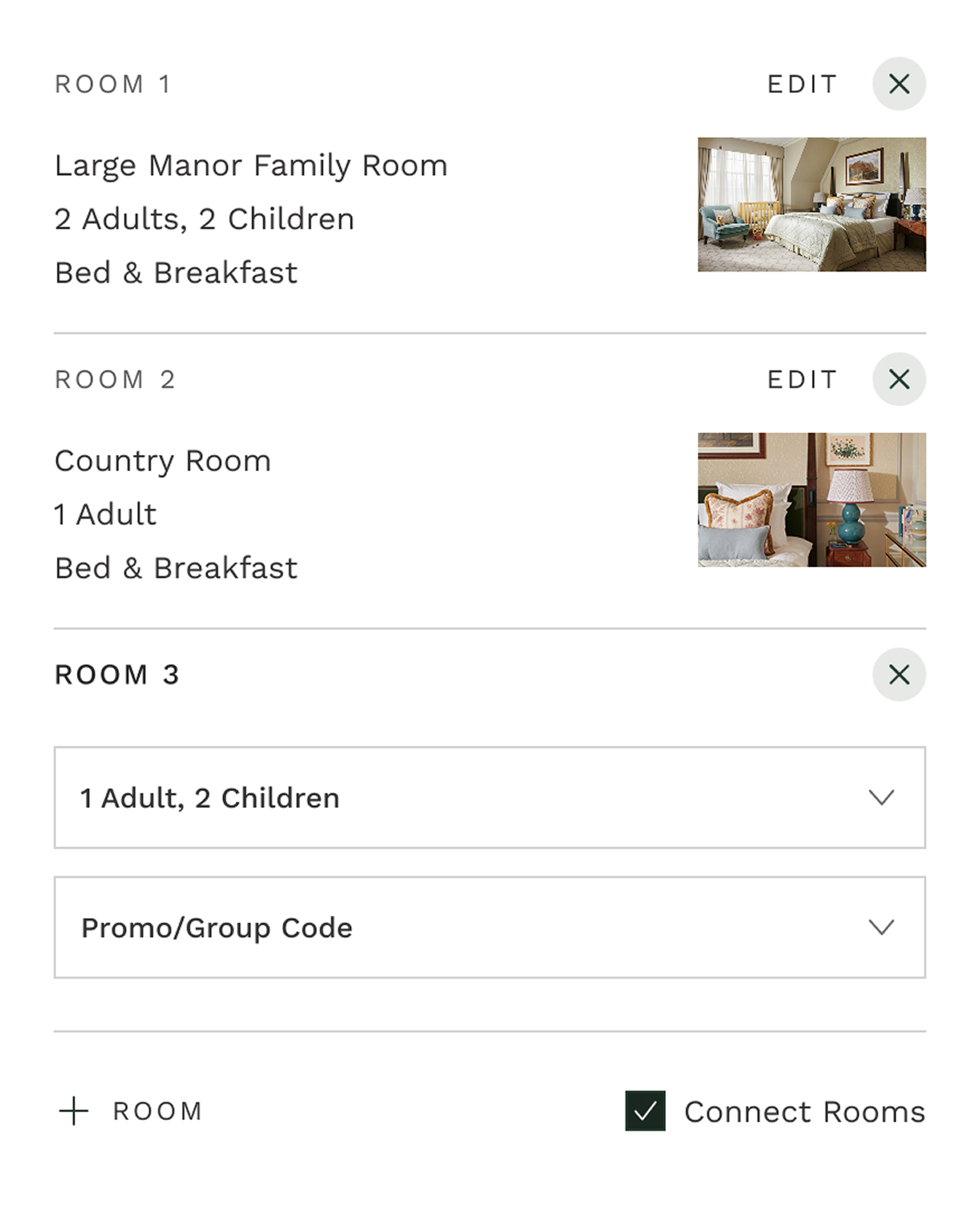Click the chevron on the occupancy selector
980x1226 pixels.
tap(882, 797)
